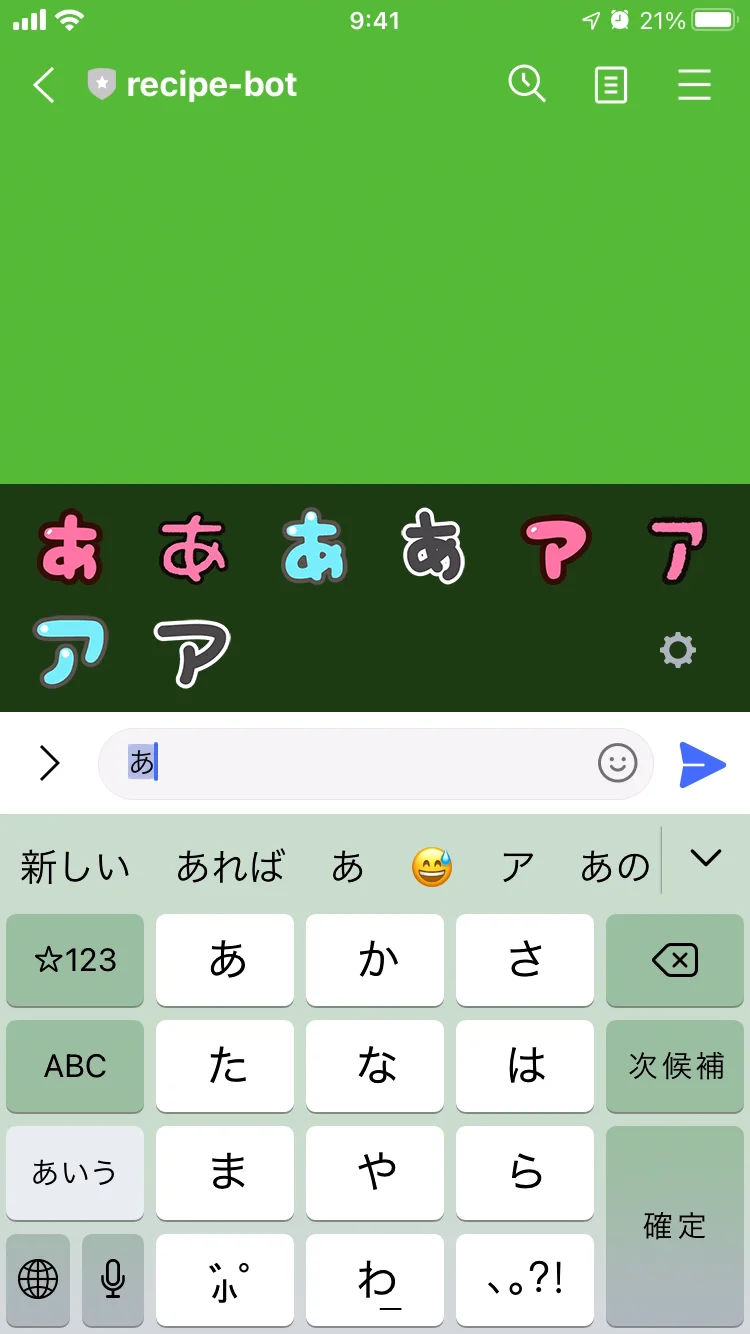
Task: Delete a character with backspace key
Action: (x=675, y=961)
